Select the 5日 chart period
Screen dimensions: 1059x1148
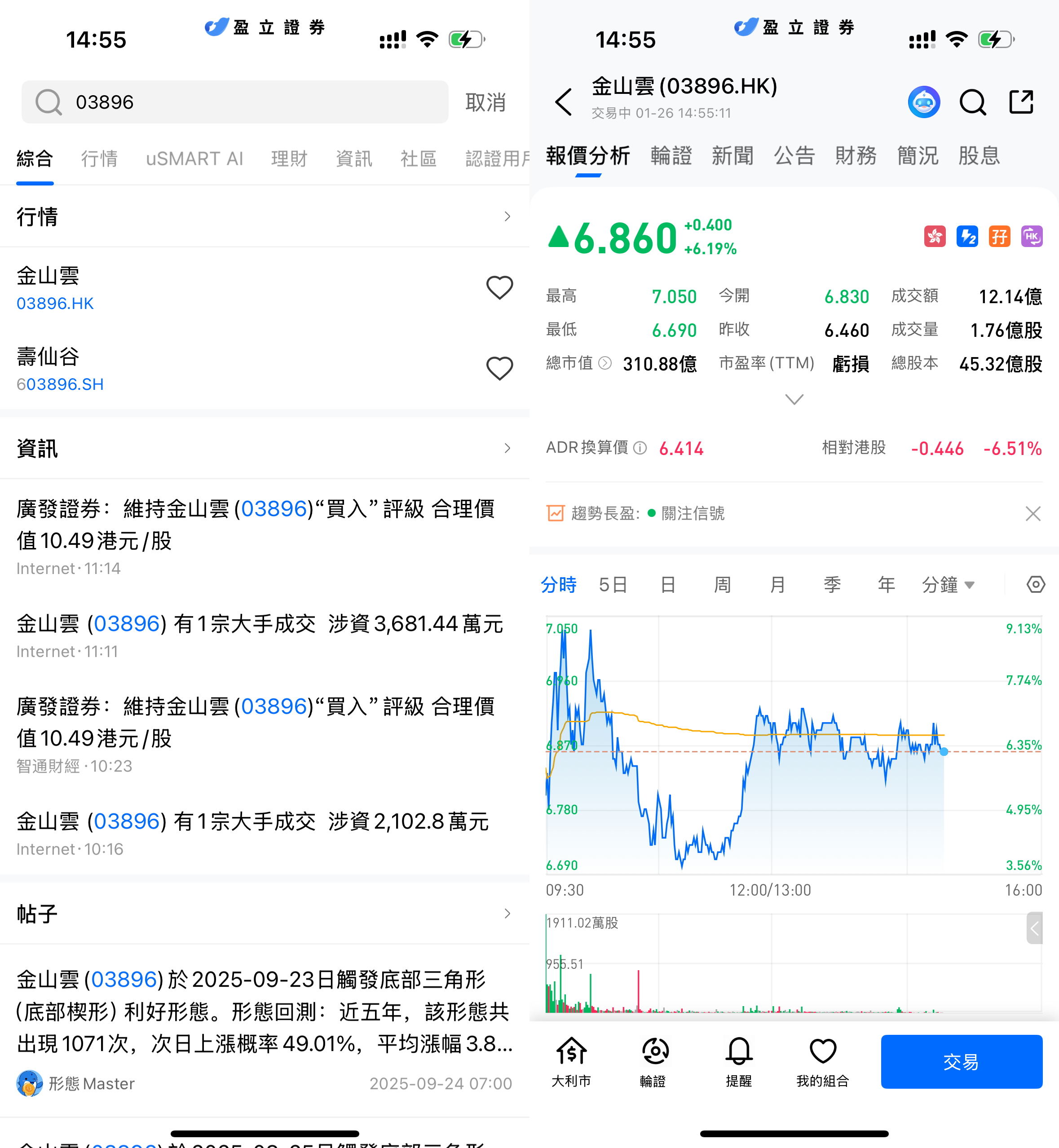click(613, 585)
